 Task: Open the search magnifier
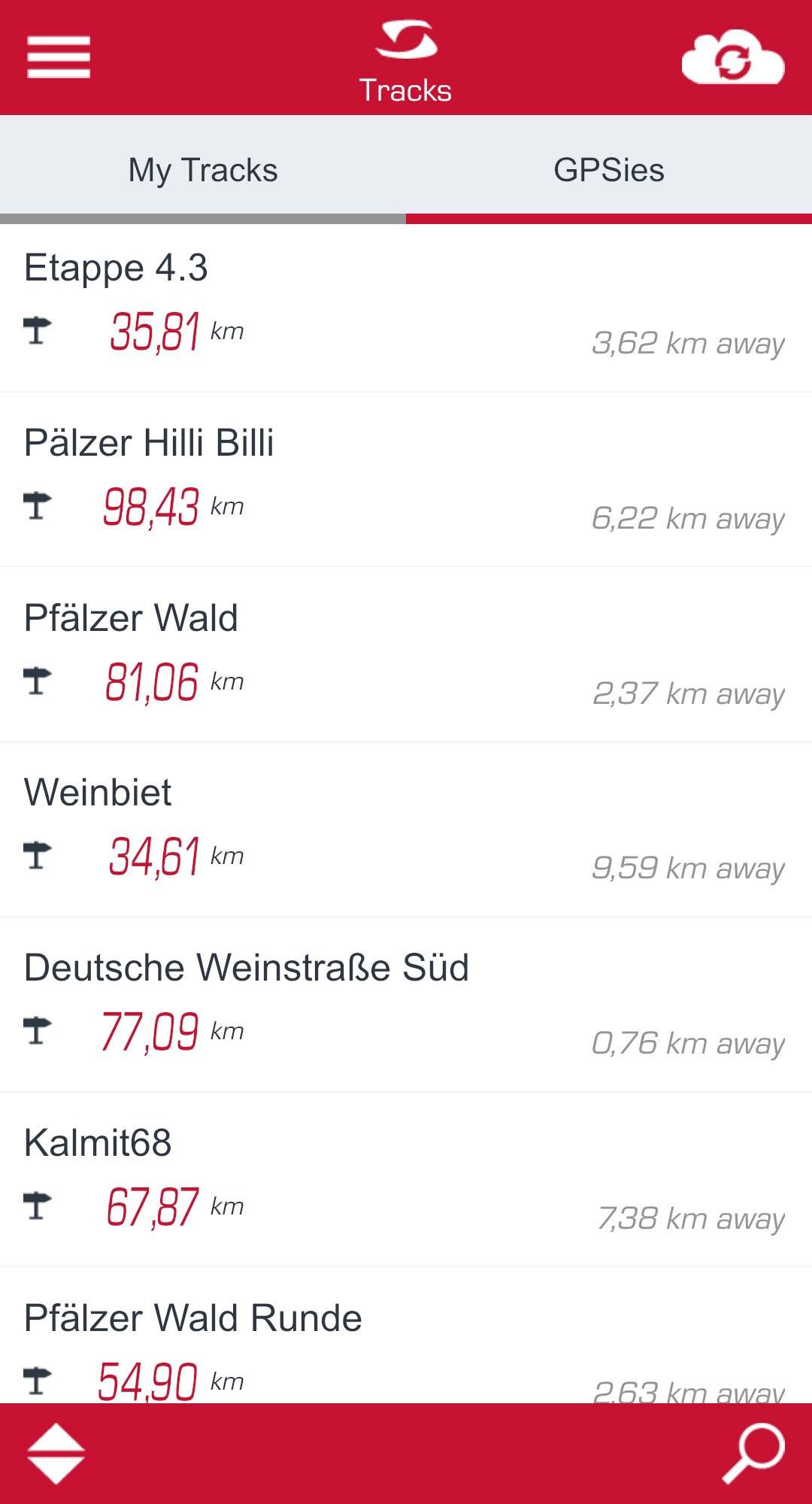(753, 1453)
